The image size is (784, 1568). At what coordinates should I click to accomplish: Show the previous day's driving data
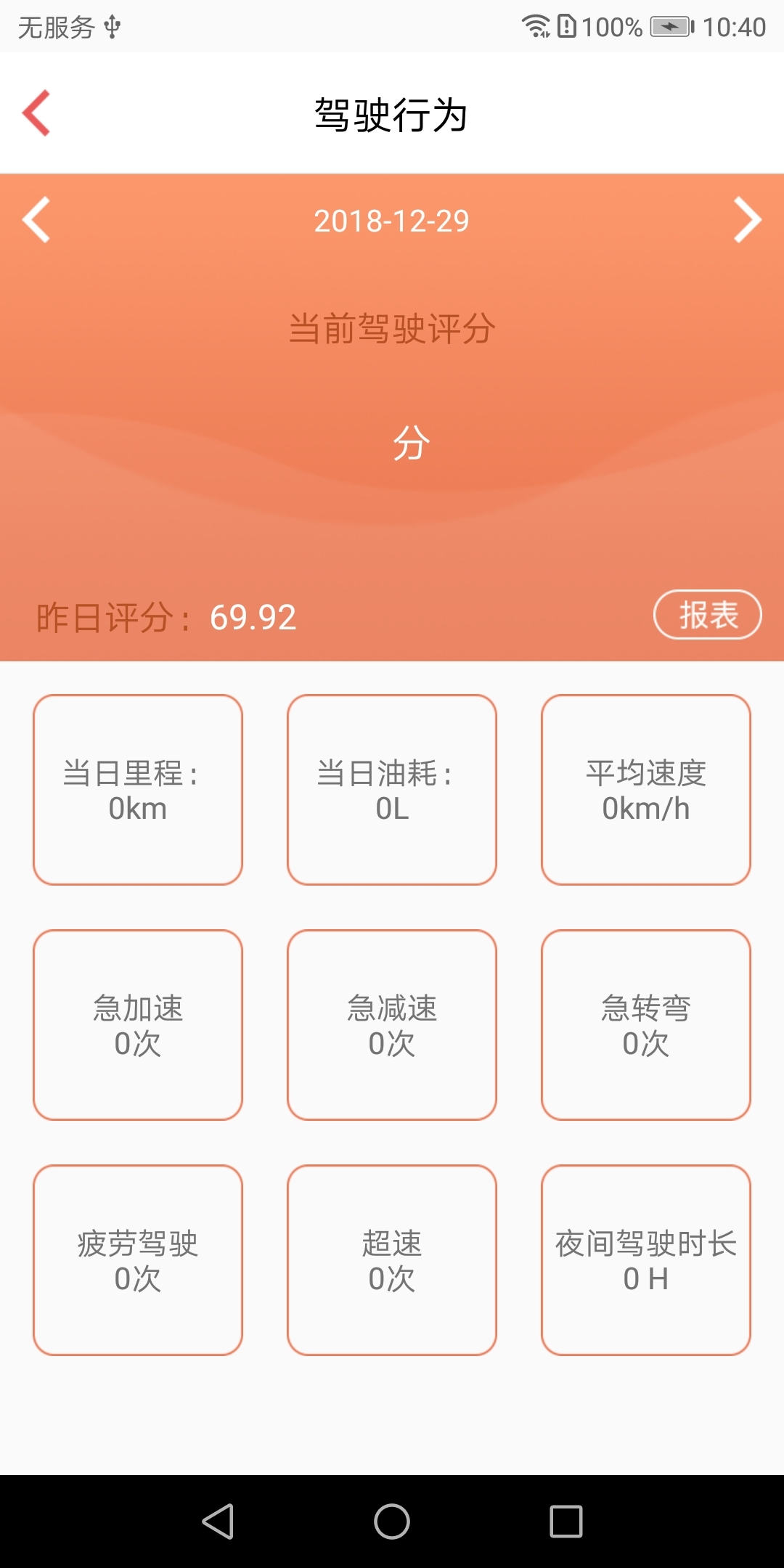[x=36, y=219]
